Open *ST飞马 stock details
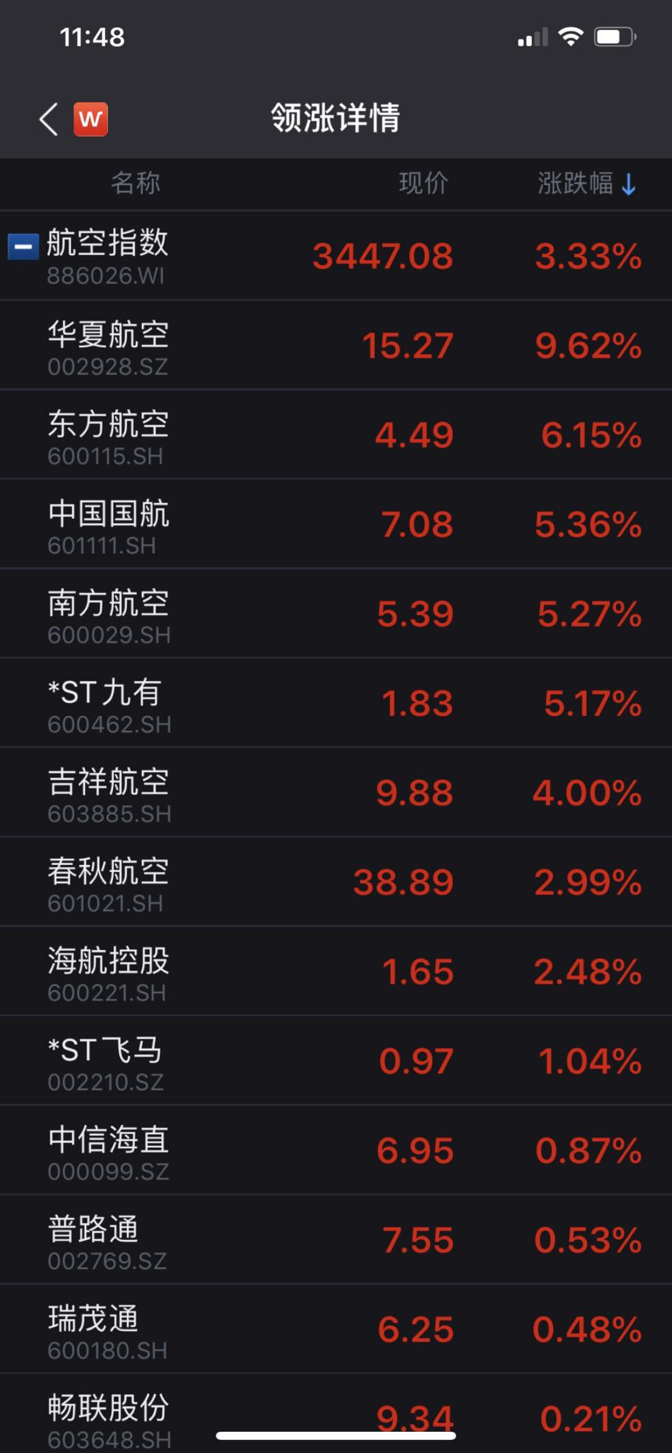Screen dimensions: 672x1453 click(336, 1060)
